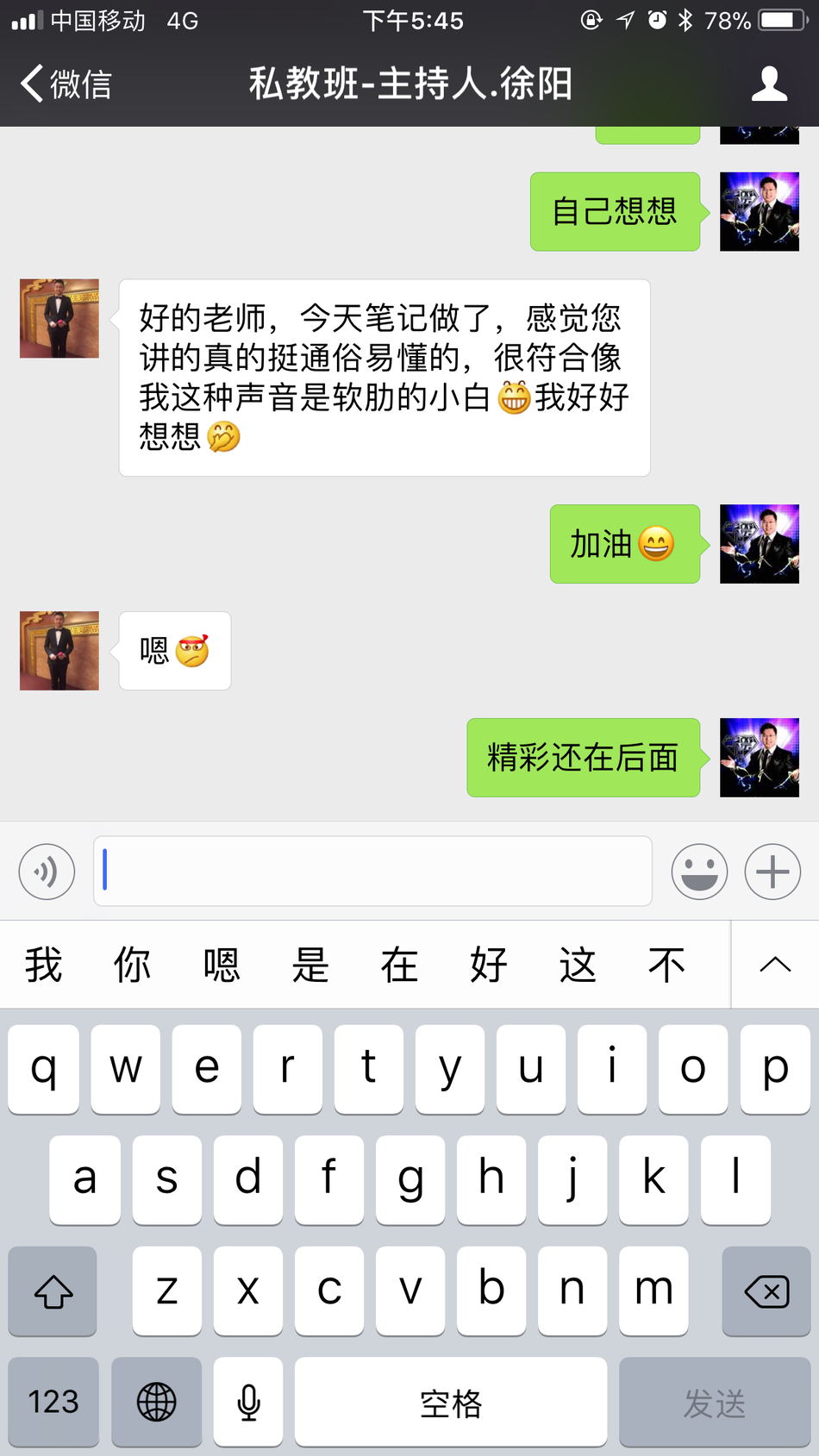Viewport: 819px width, 1456px height.
Task: Tap the backspace key
Action: 766,1291
